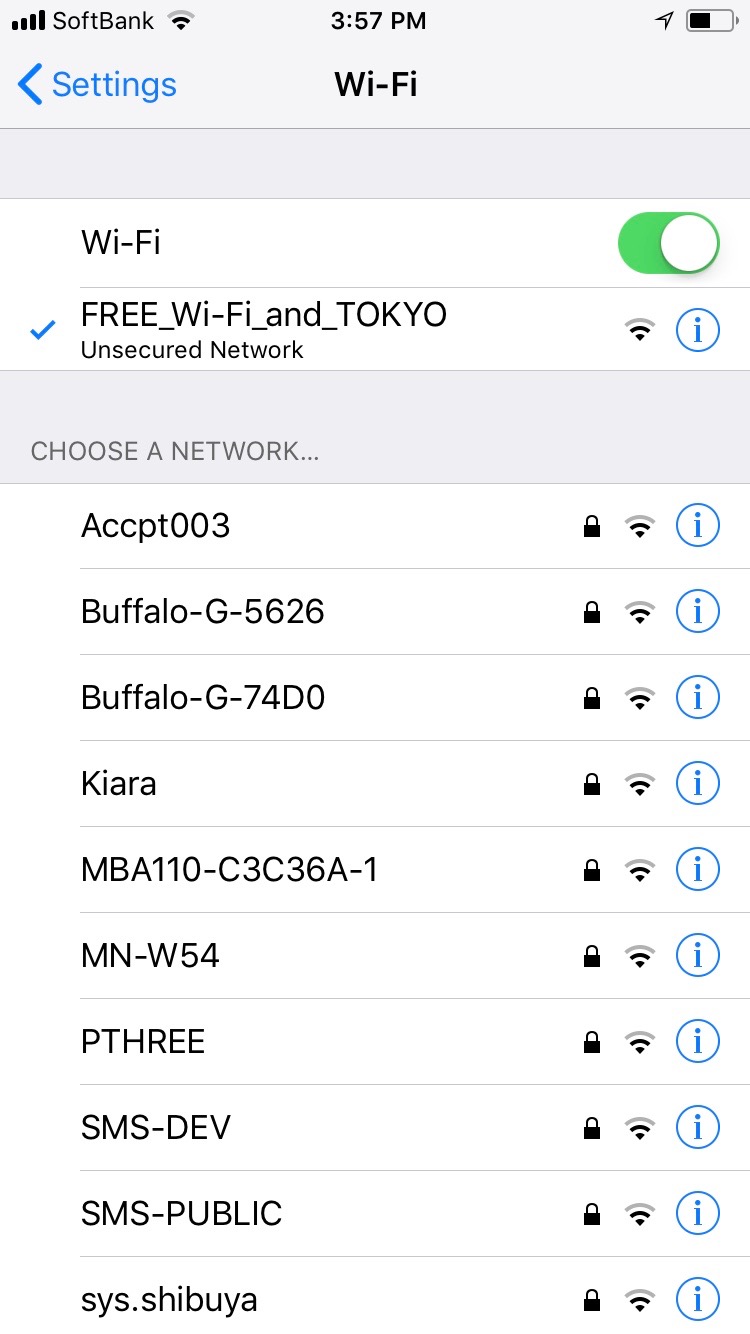Open info details for PTHREE
Viewport: 750px width, 1334px height.
click(x=697, y=1042)
